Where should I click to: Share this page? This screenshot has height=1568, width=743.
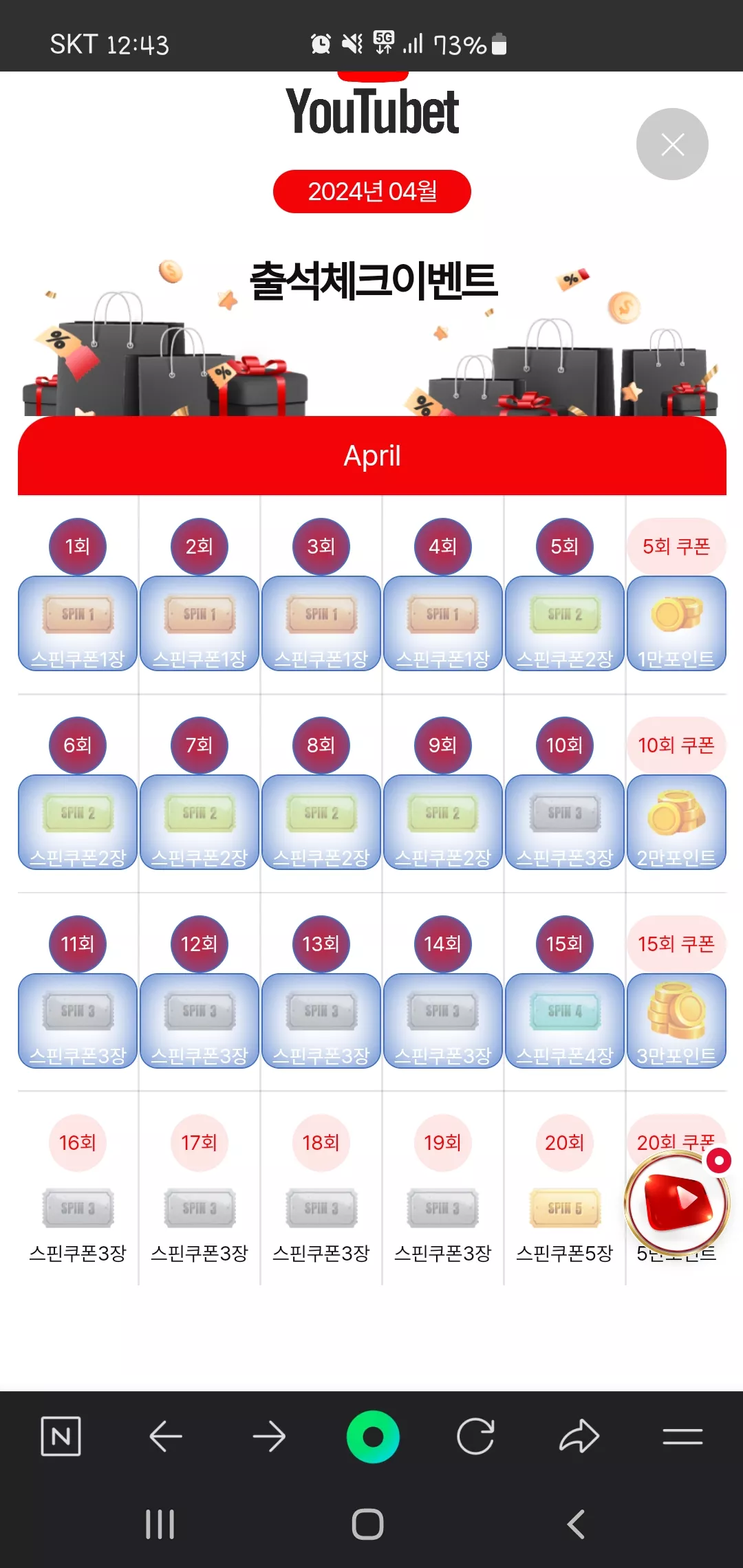point(579,1436)
